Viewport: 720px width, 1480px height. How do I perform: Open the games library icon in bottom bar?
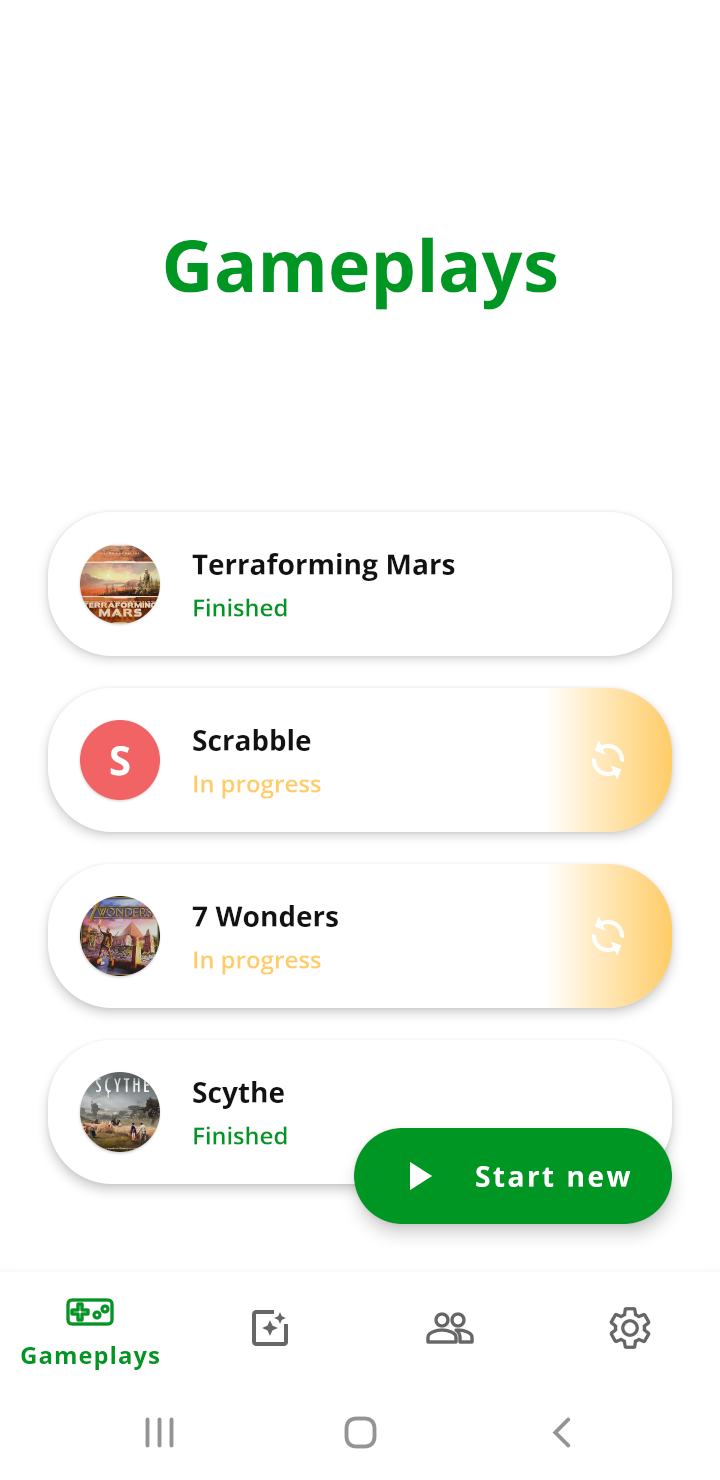click(x=269, y=1327)
